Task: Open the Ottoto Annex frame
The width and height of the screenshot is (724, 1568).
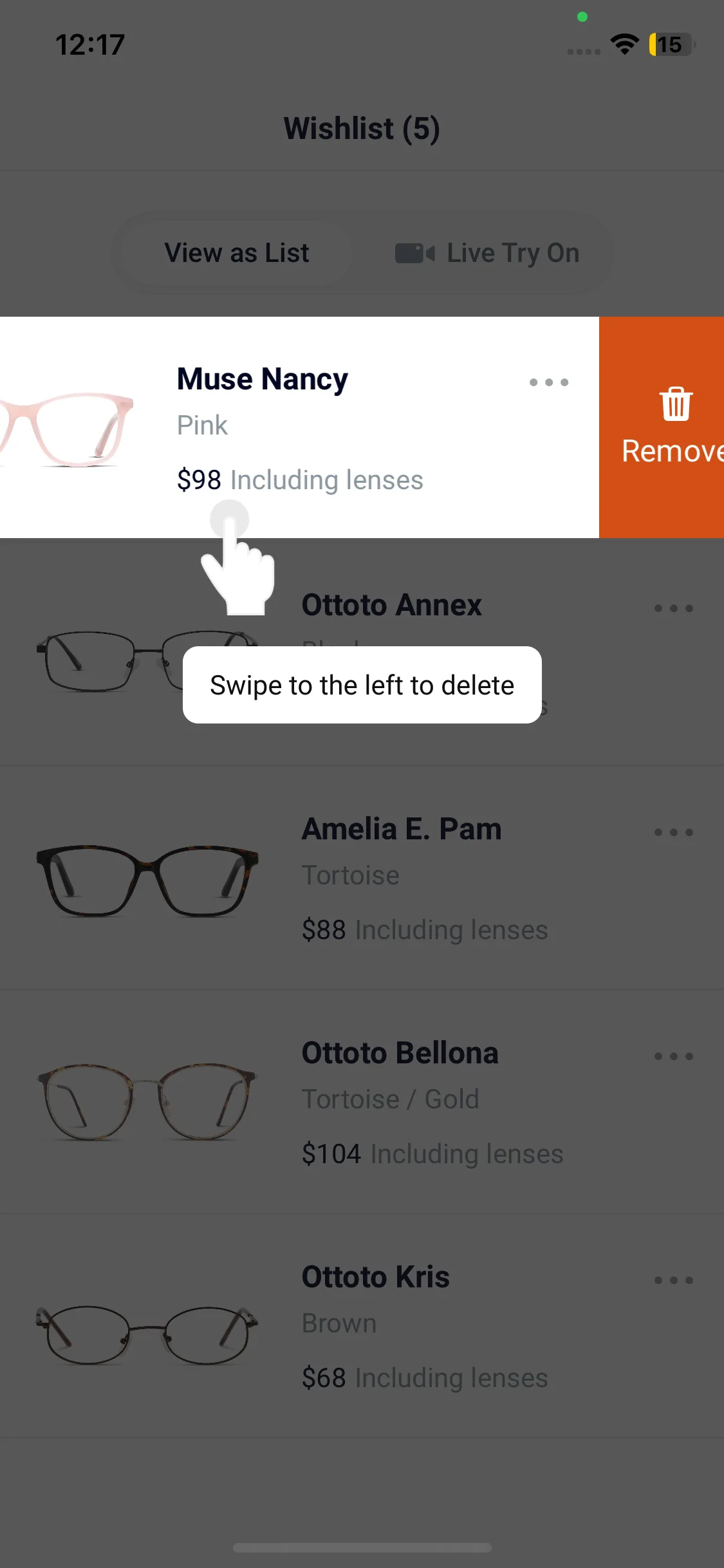Action: tap(391, 605)
